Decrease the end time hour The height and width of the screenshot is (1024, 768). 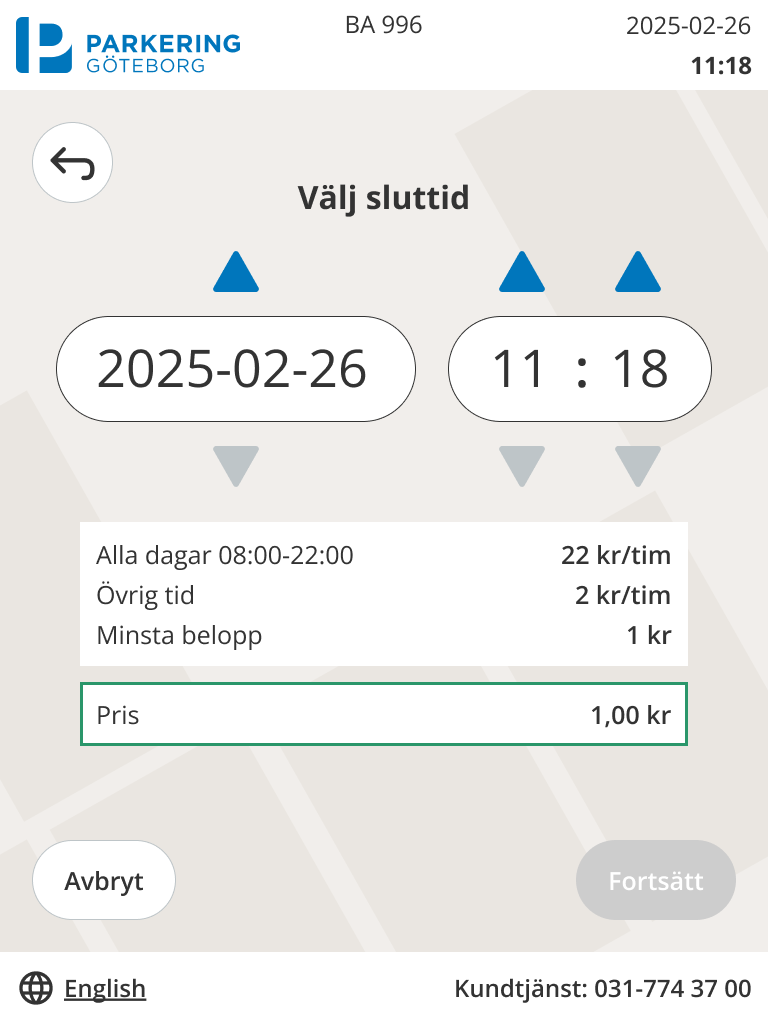(522, 466)
